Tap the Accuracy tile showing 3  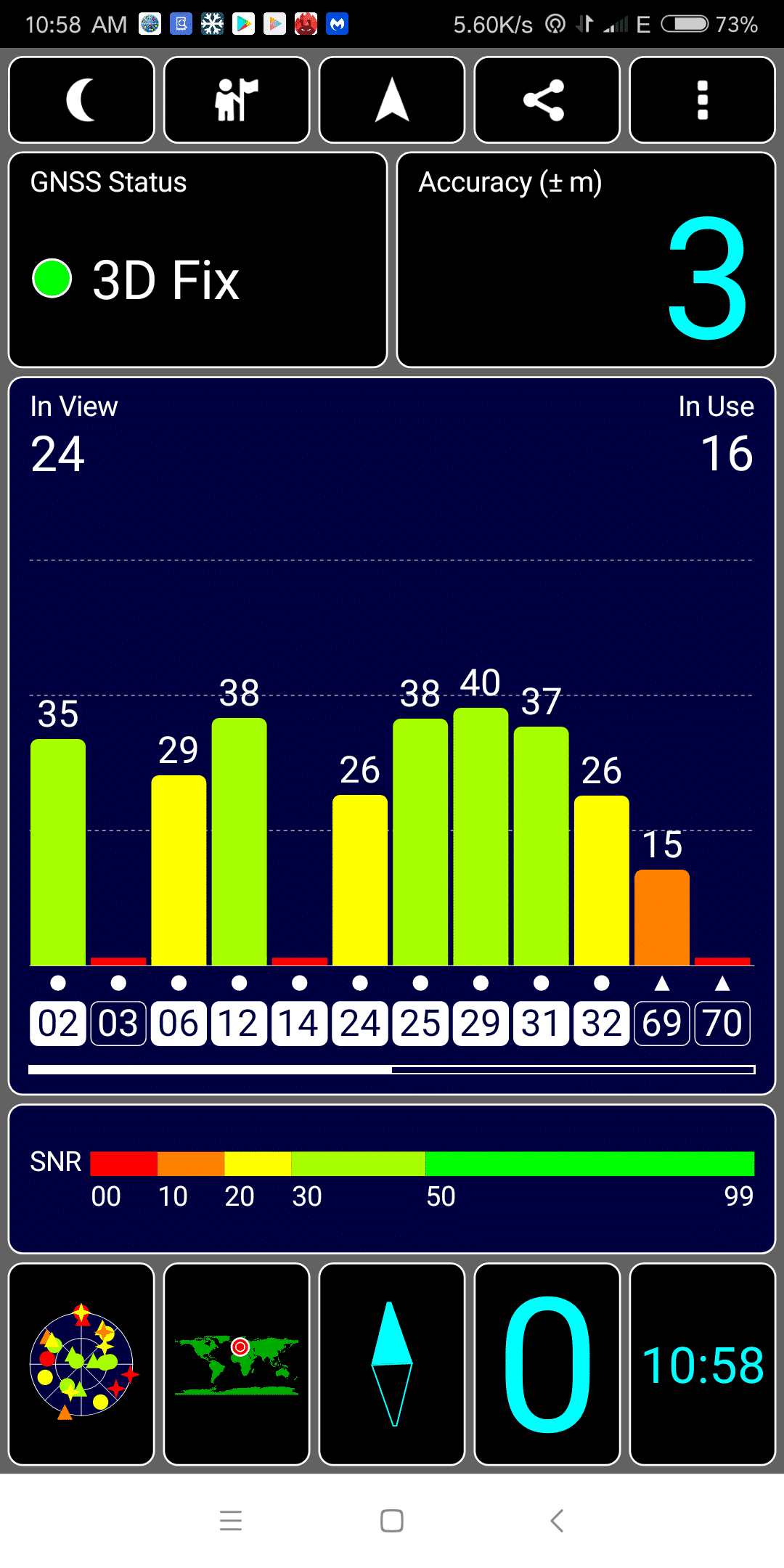click(586, 260)
